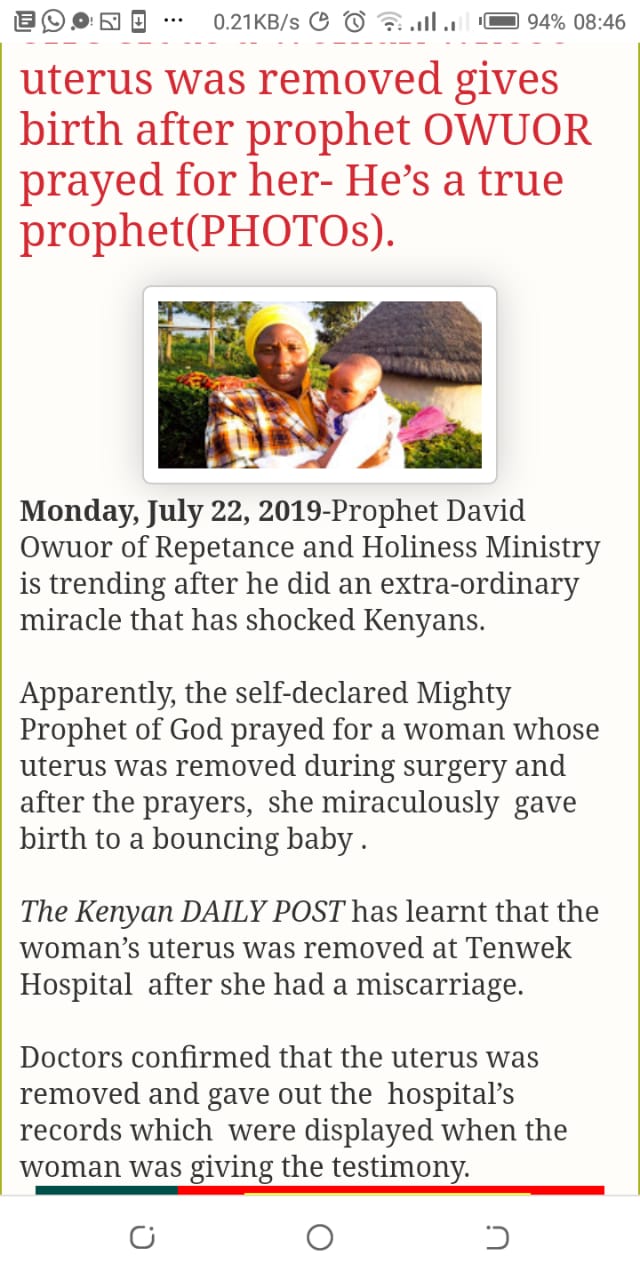Go to the home screen
The image size is (640, 1280).
(x=320, y=1238)
